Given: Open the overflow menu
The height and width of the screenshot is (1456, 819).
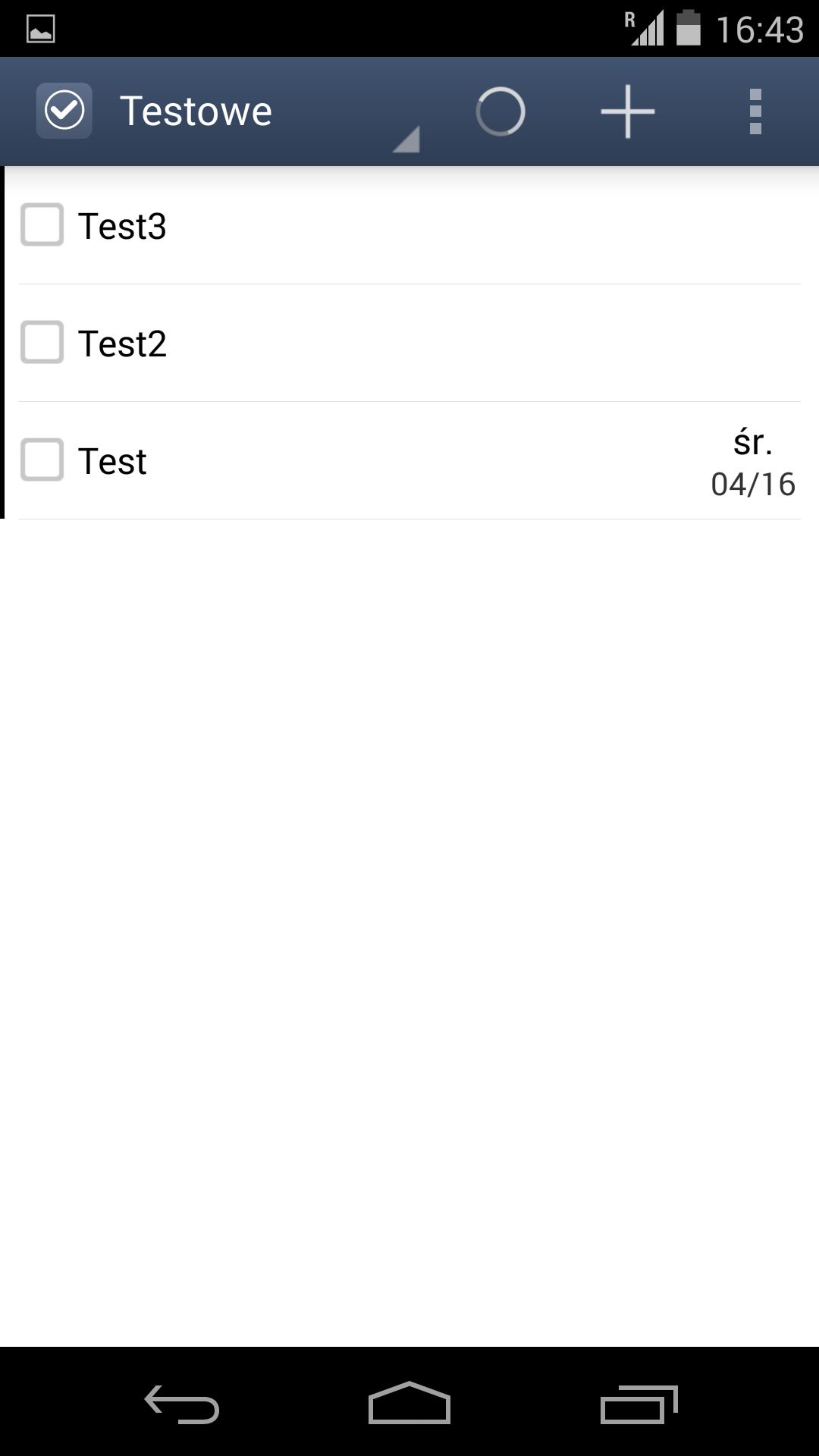Looking at the screenshot, I should [x=755, y=111].
